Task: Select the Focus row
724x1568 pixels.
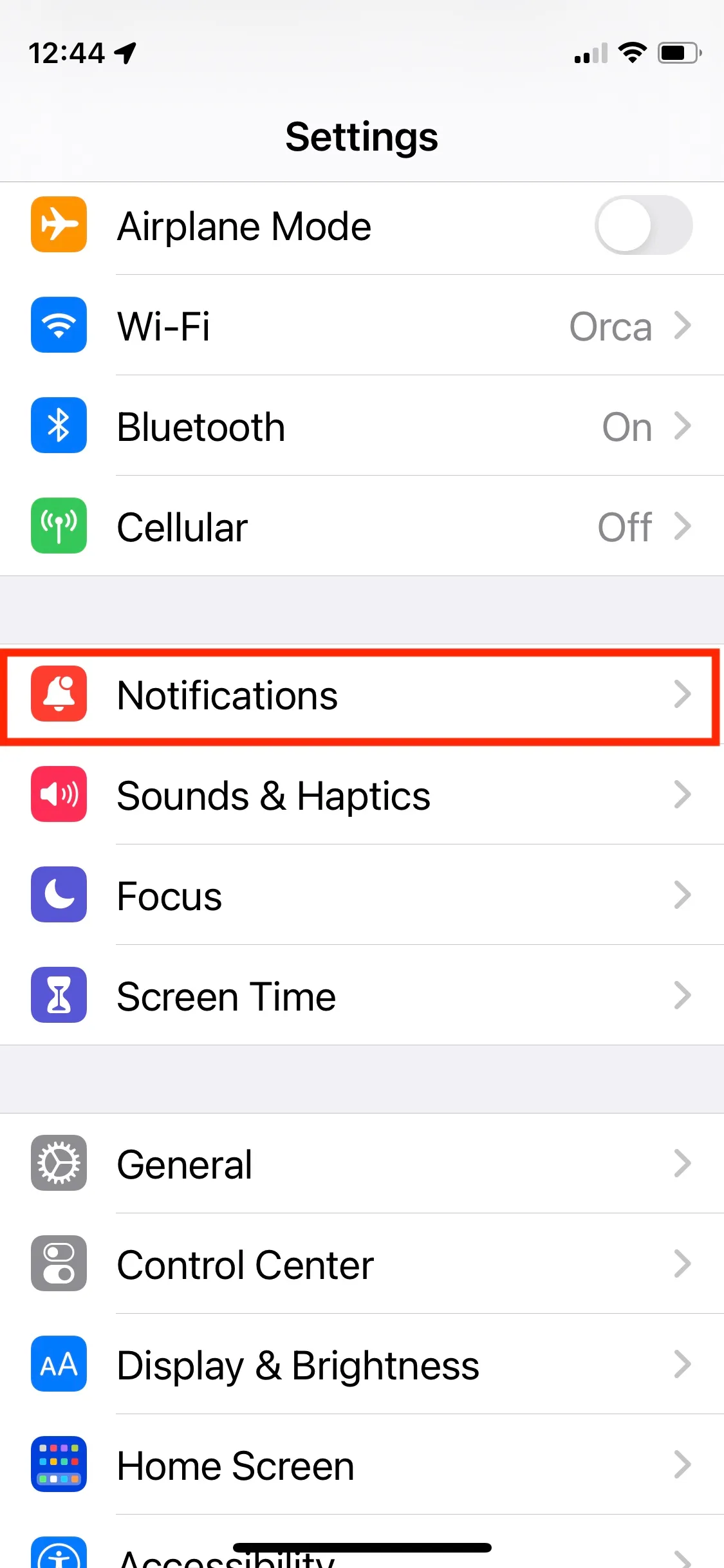Action: pyautogui.click(x=362, y=897)
